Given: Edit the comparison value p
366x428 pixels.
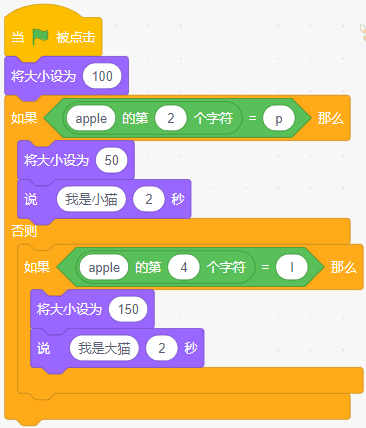Looking at the screenshot, I should (279, 118).
